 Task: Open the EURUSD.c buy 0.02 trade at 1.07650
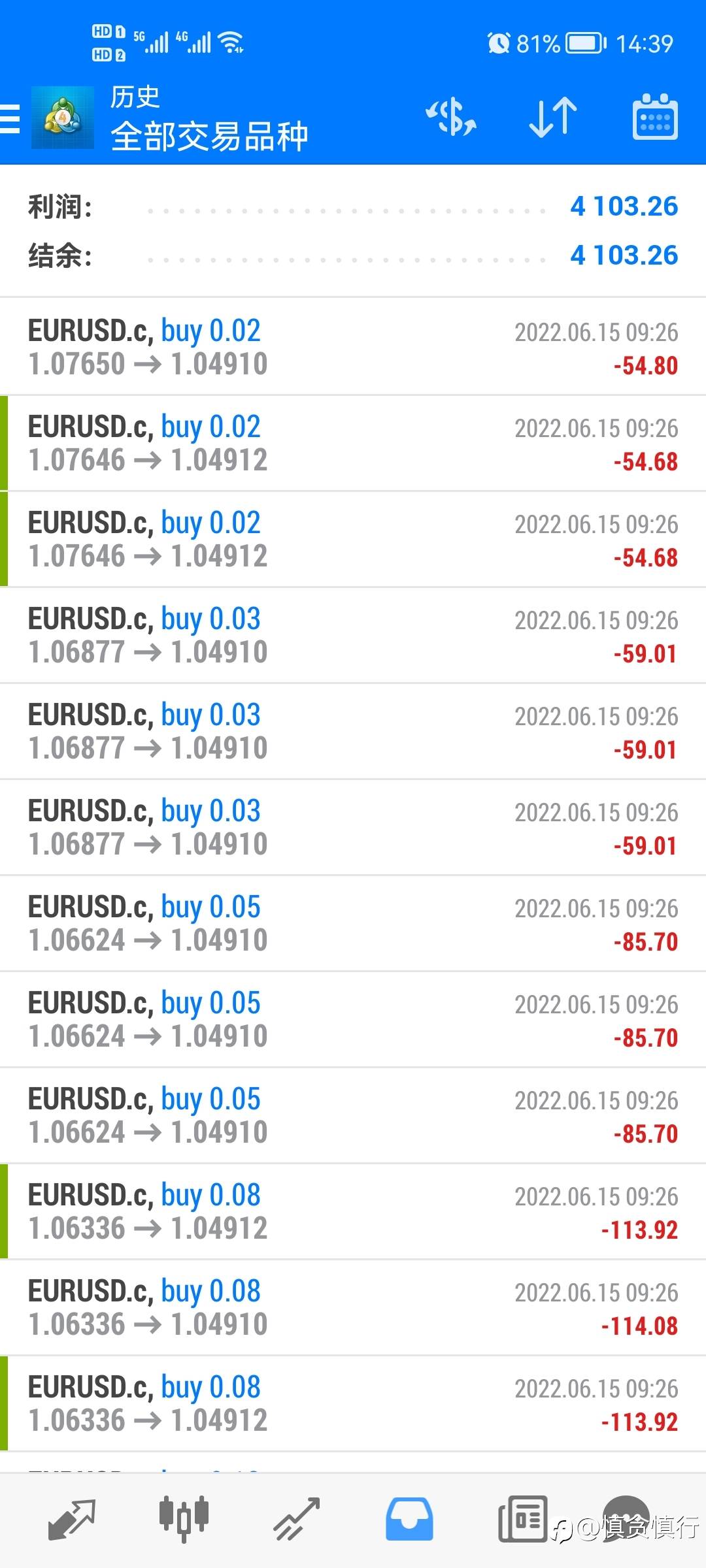coord(353,348)
